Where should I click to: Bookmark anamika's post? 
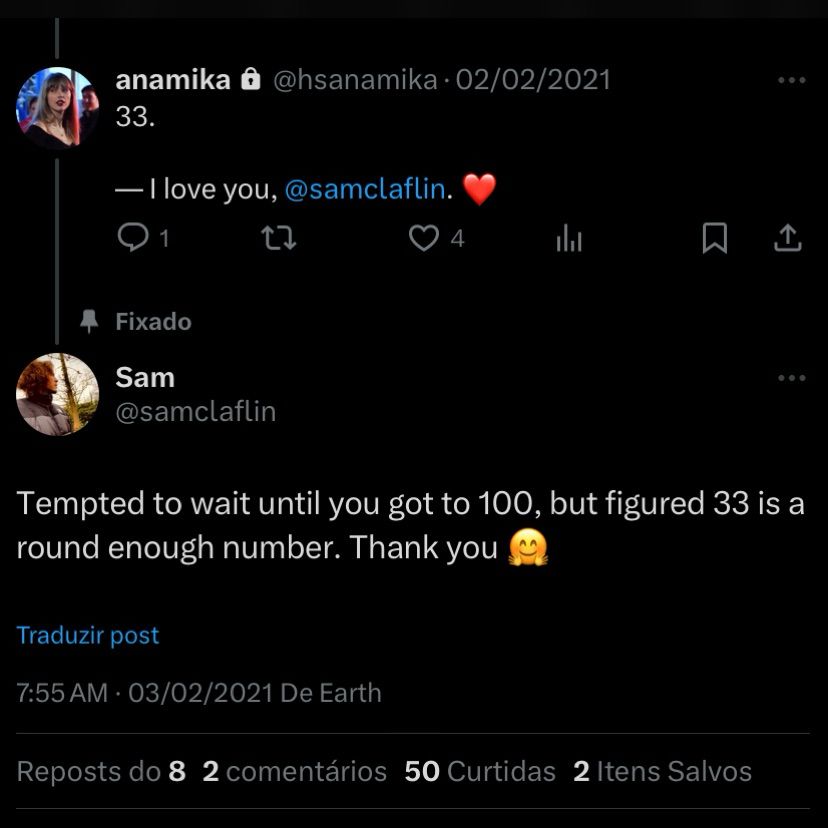click(714, 238)
